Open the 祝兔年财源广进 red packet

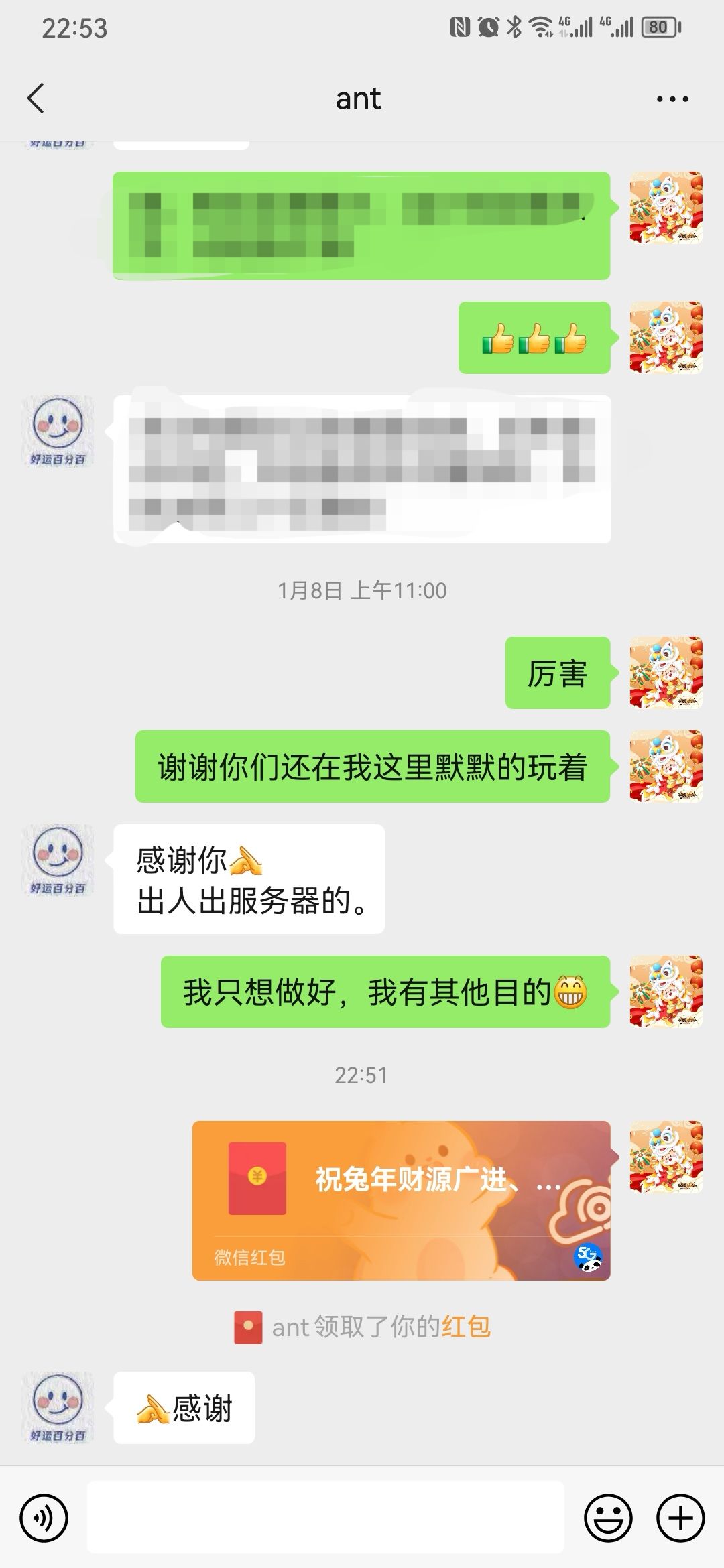coord(401,1199)
